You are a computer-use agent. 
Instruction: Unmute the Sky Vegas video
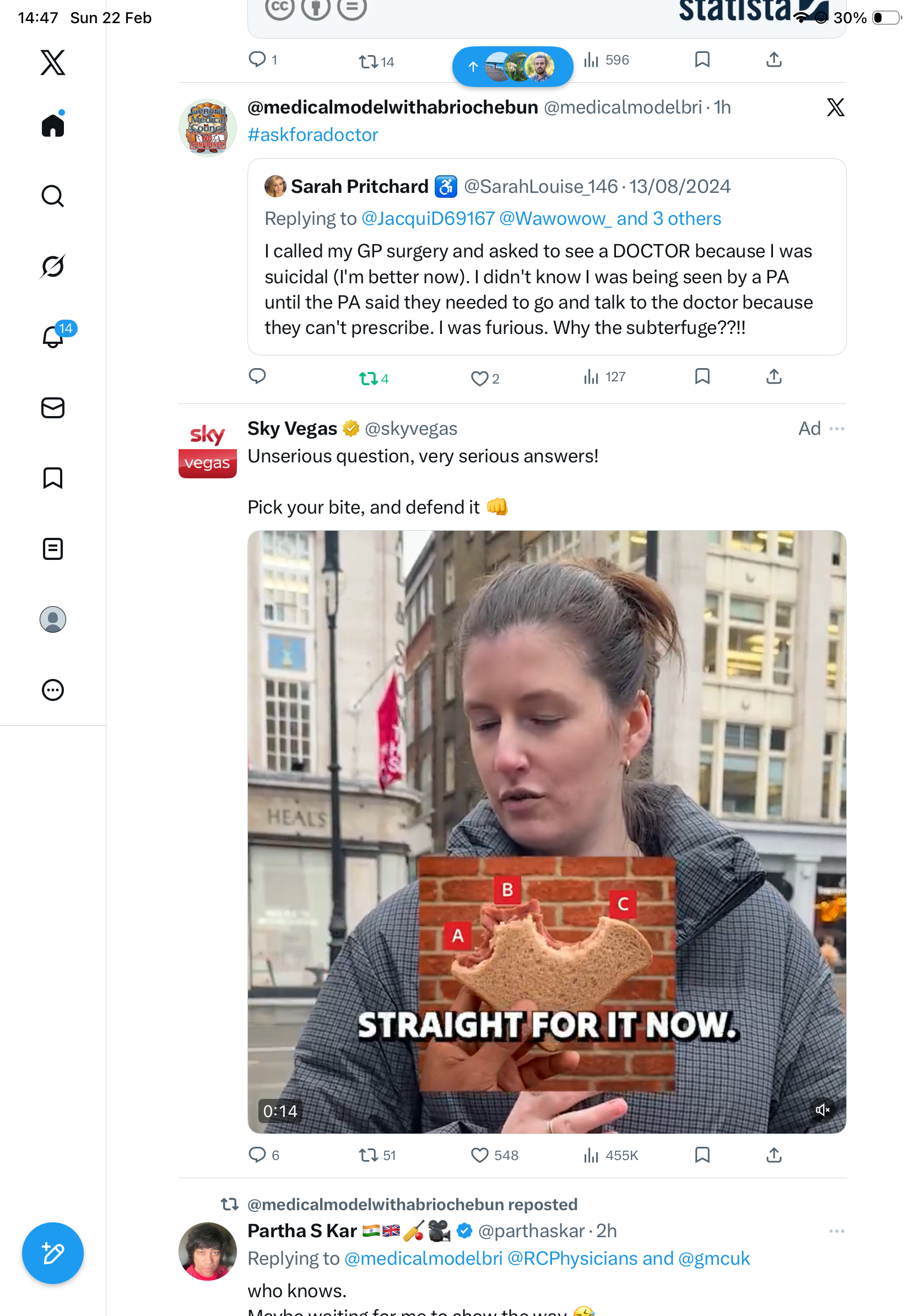822,1110
